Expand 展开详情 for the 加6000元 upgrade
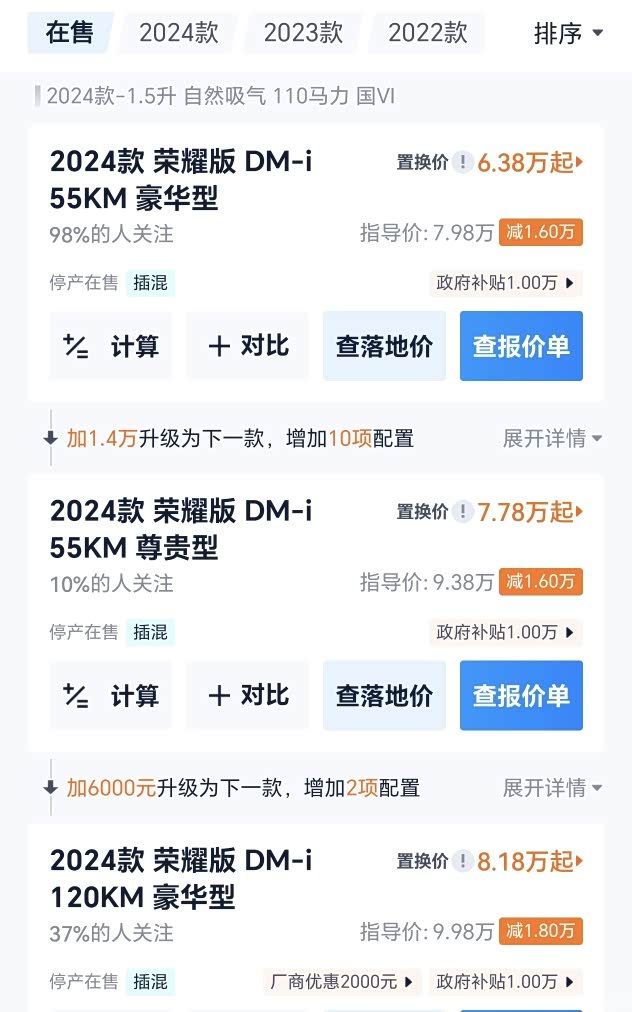The height and width of the screenshot is (1012, 632). 552,788
